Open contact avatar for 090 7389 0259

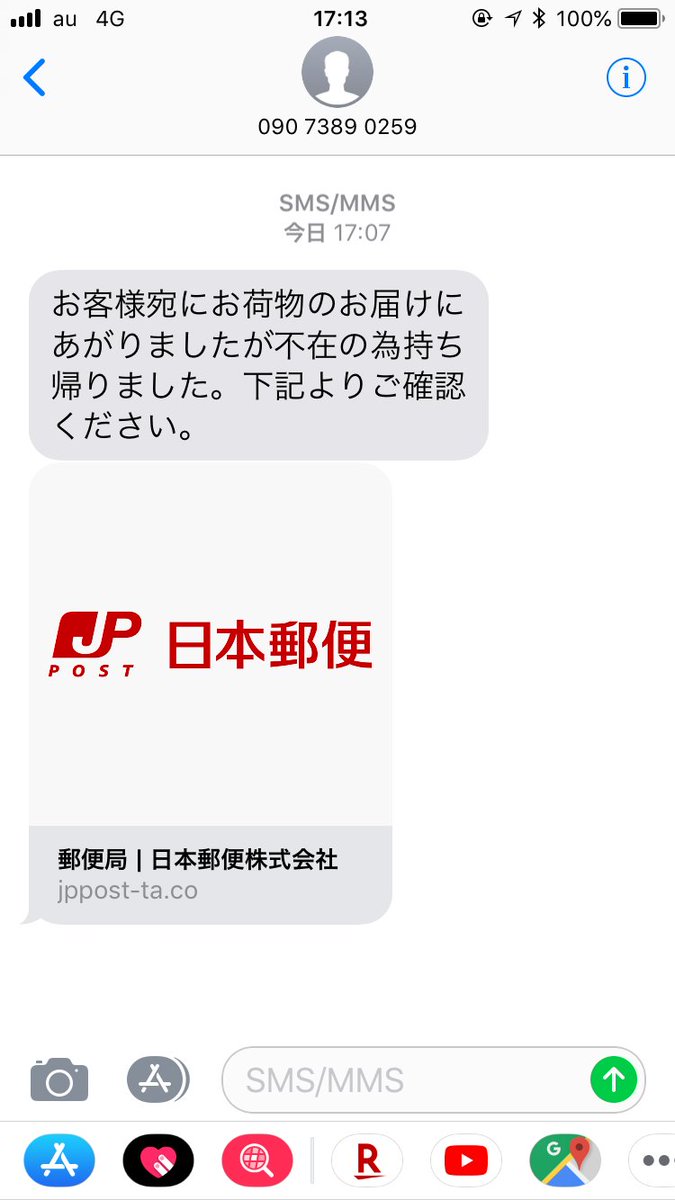tap(337, 72)
